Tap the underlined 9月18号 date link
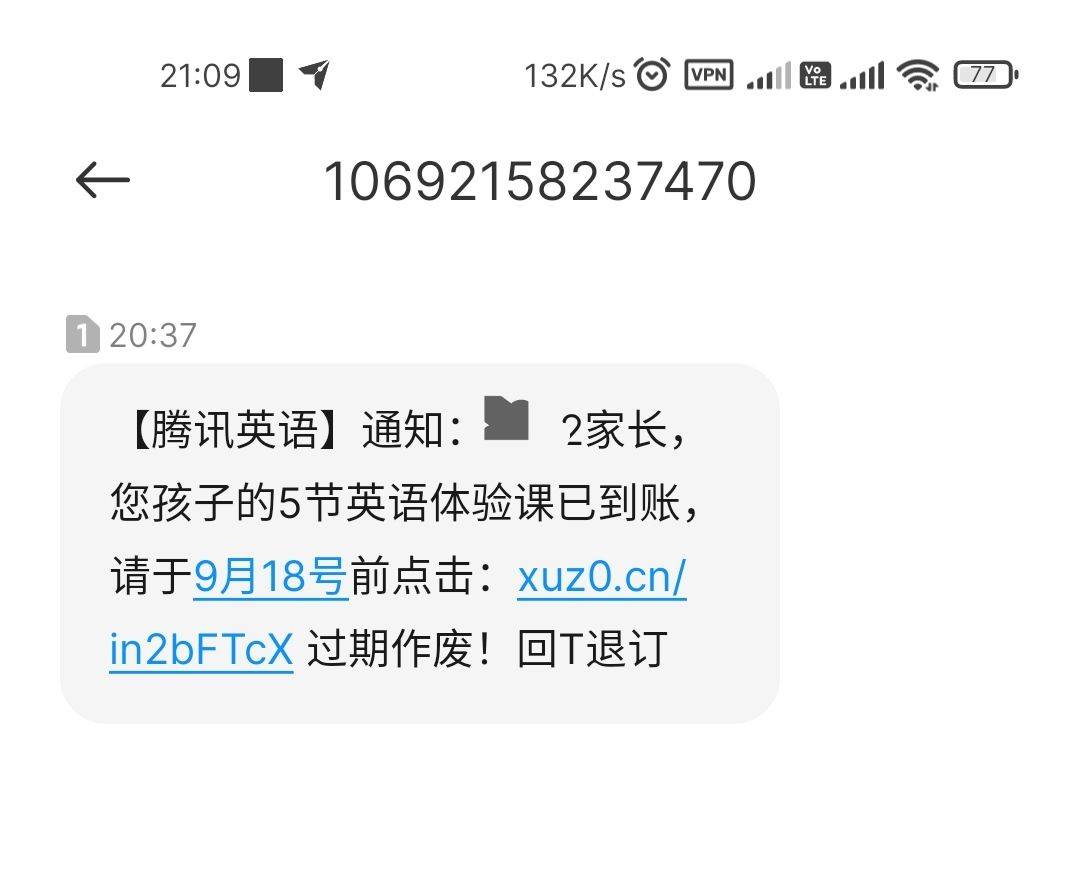Viewport: 1080px width, 892px height. click(x=270, y=578)
